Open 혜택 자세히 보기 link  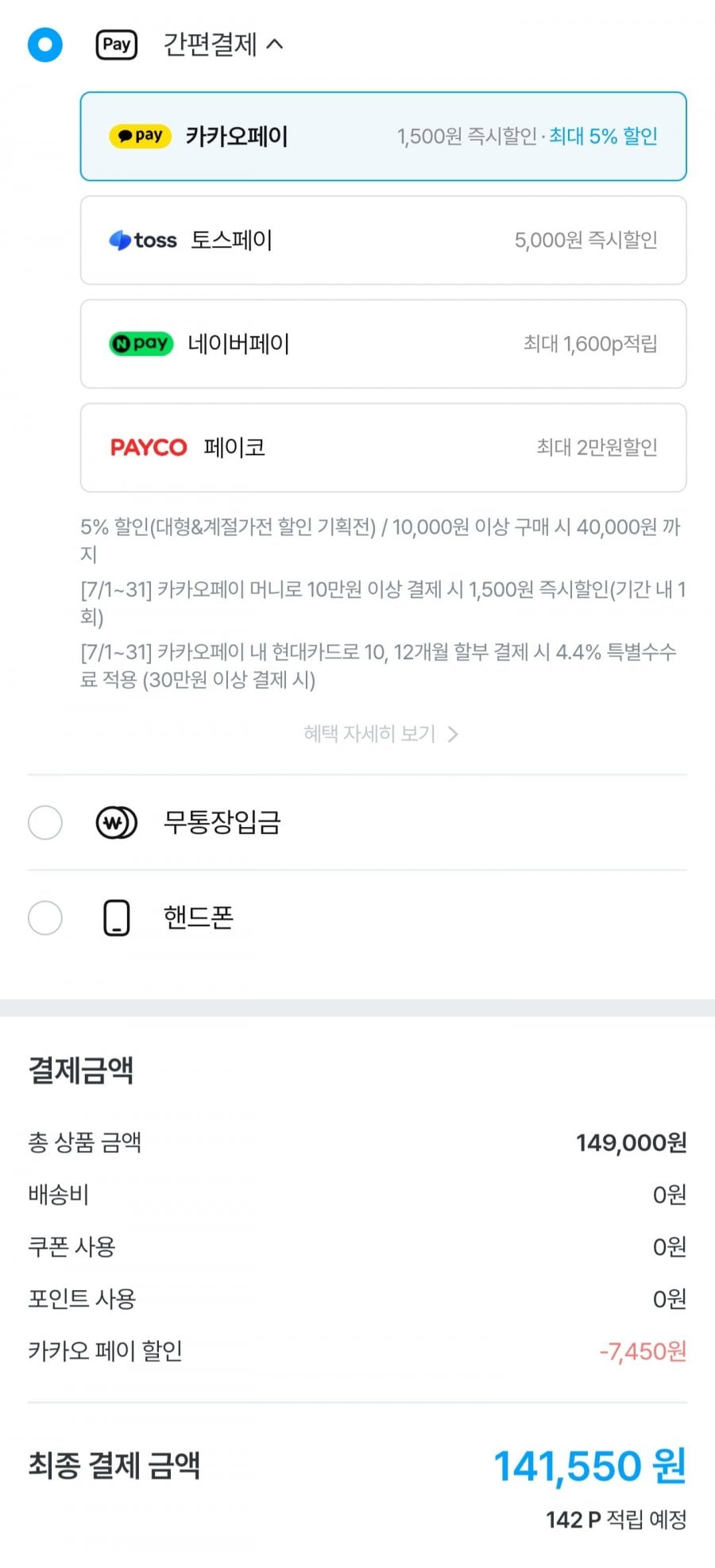pyautogui.click(x=381, y=733)
